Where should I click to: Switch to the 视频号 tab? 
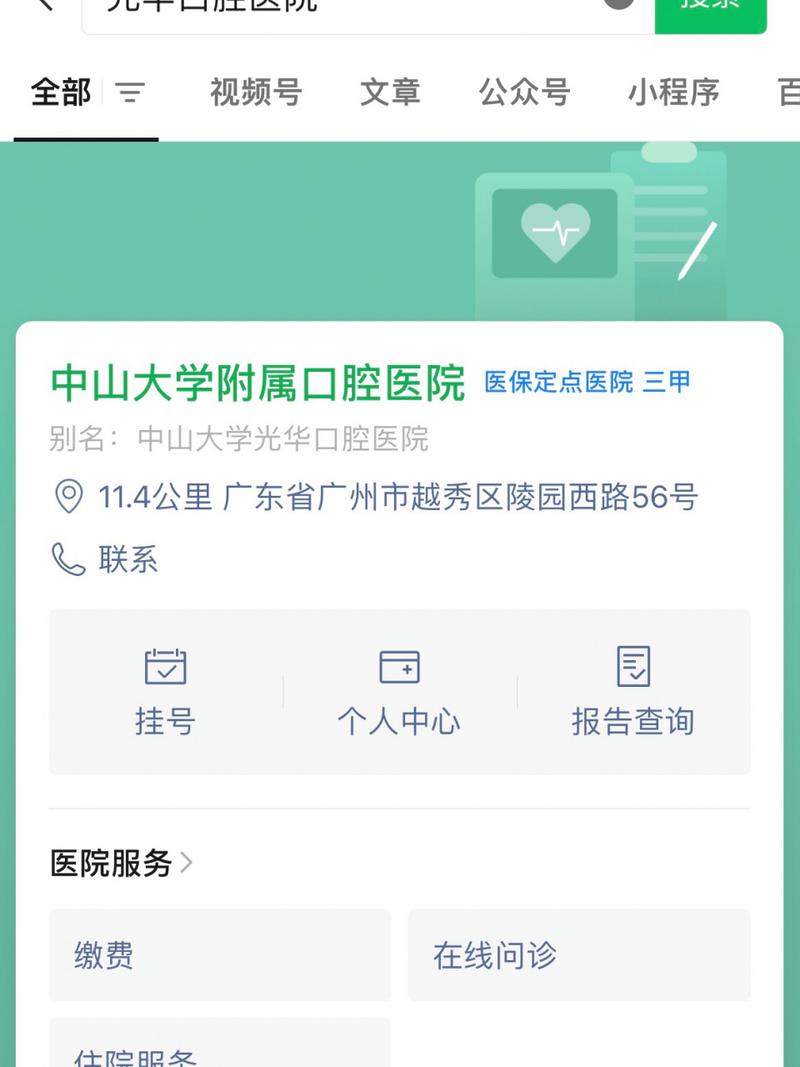click(x=255, y=93)
